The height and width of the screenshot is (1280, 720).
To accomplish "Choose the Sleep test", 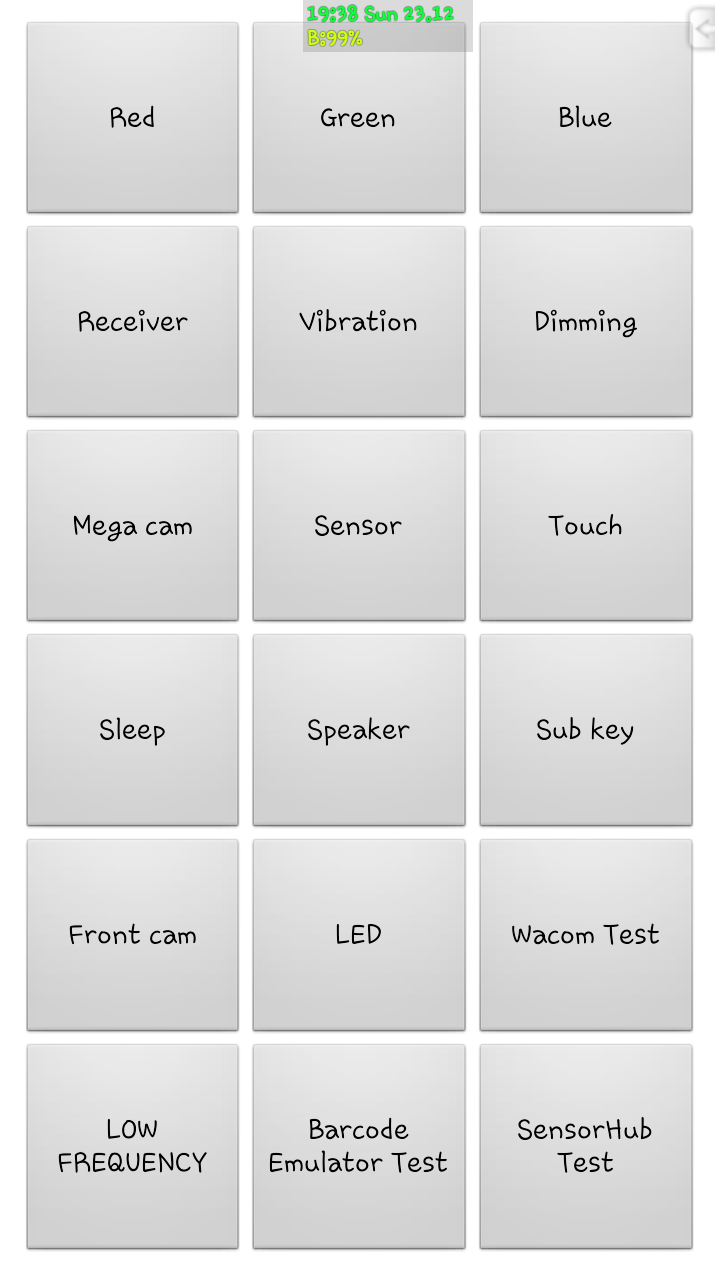I will click(x=133, y=730).
